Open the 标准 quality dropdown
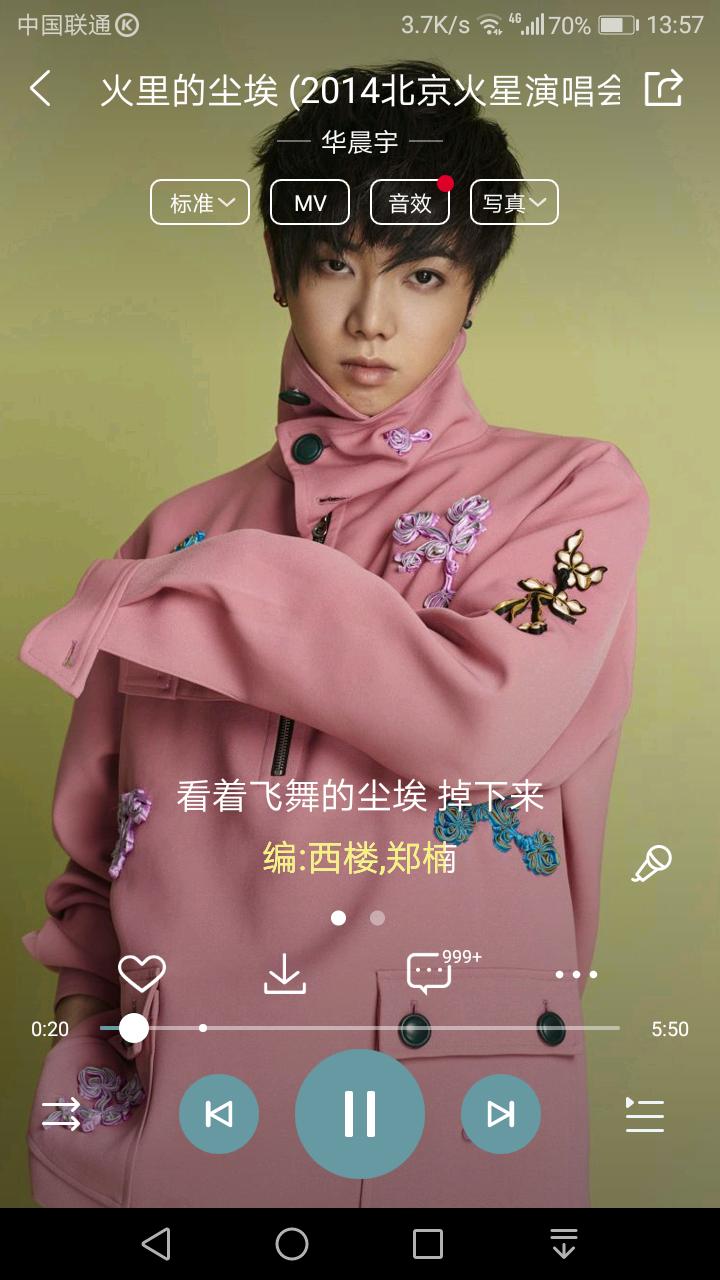 point(199,202)
